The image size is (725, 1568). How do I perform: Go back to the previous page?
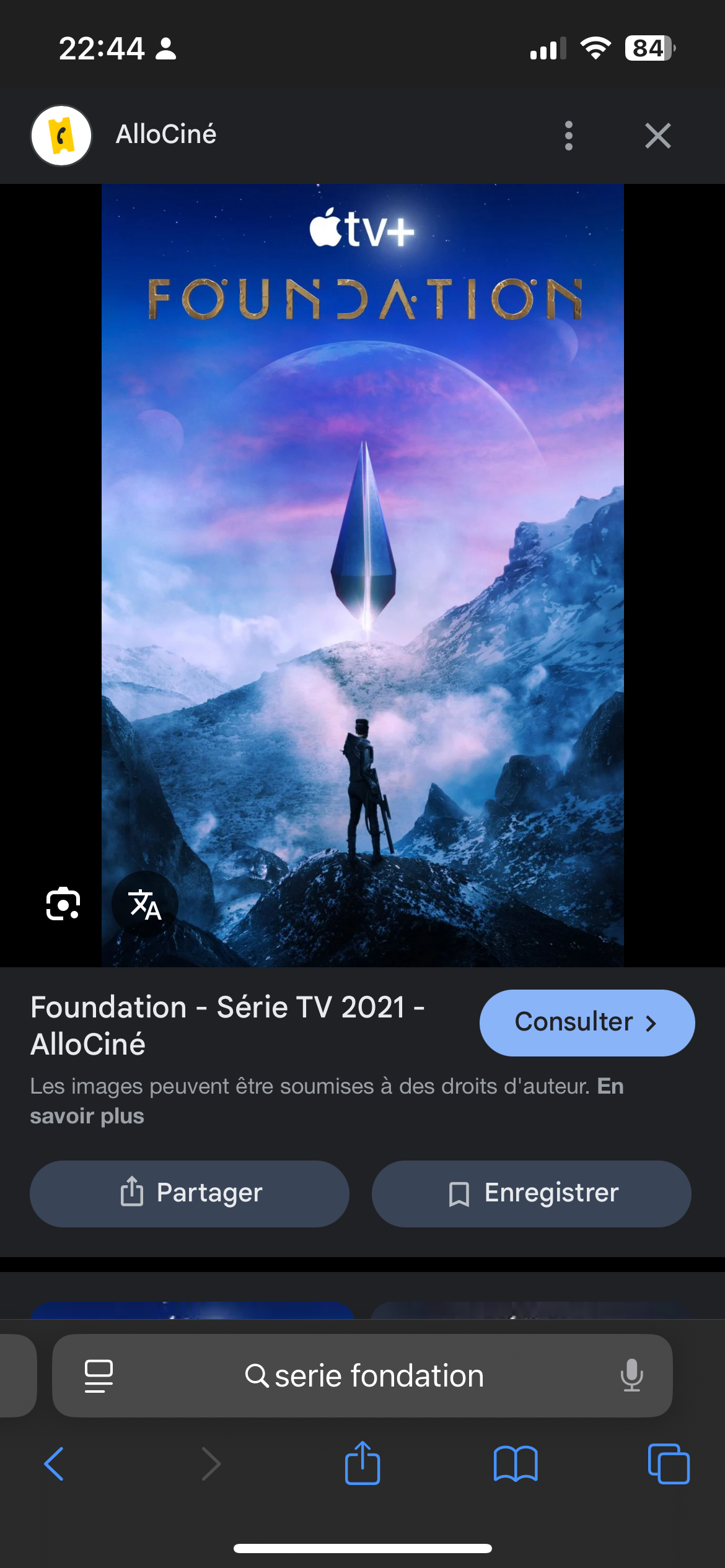(x=55, y=1464)
